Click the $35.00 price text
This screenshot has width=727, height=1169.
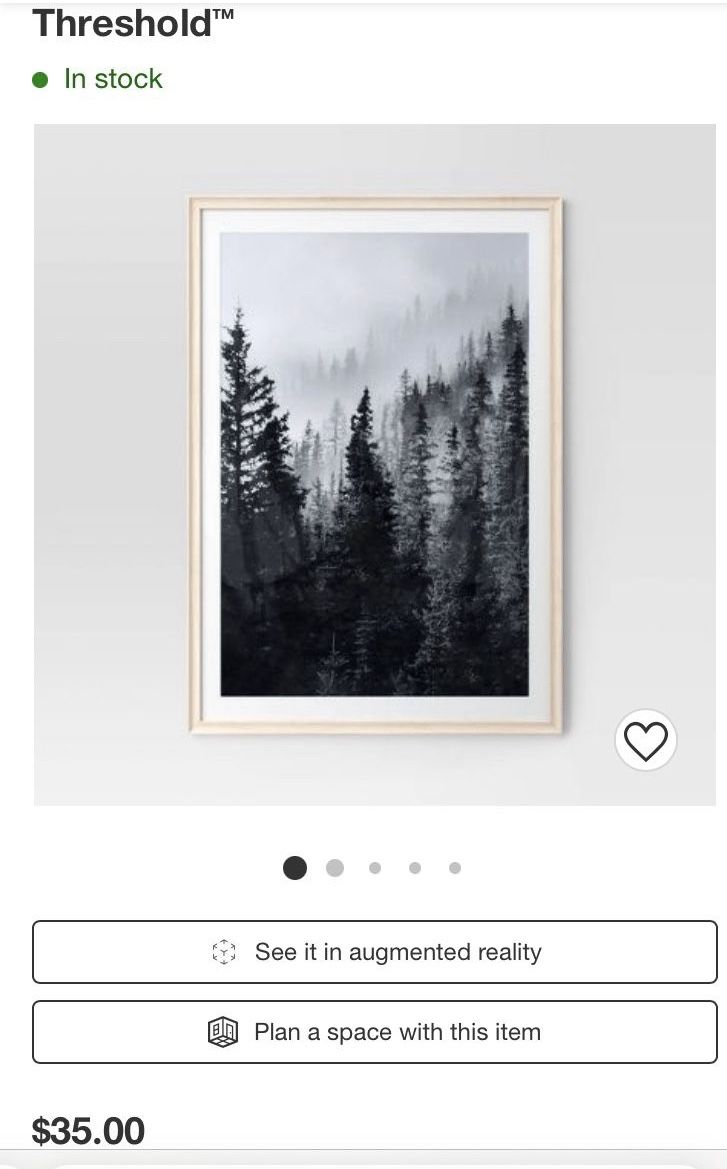pyautogui.click(x=86, y=1130)
